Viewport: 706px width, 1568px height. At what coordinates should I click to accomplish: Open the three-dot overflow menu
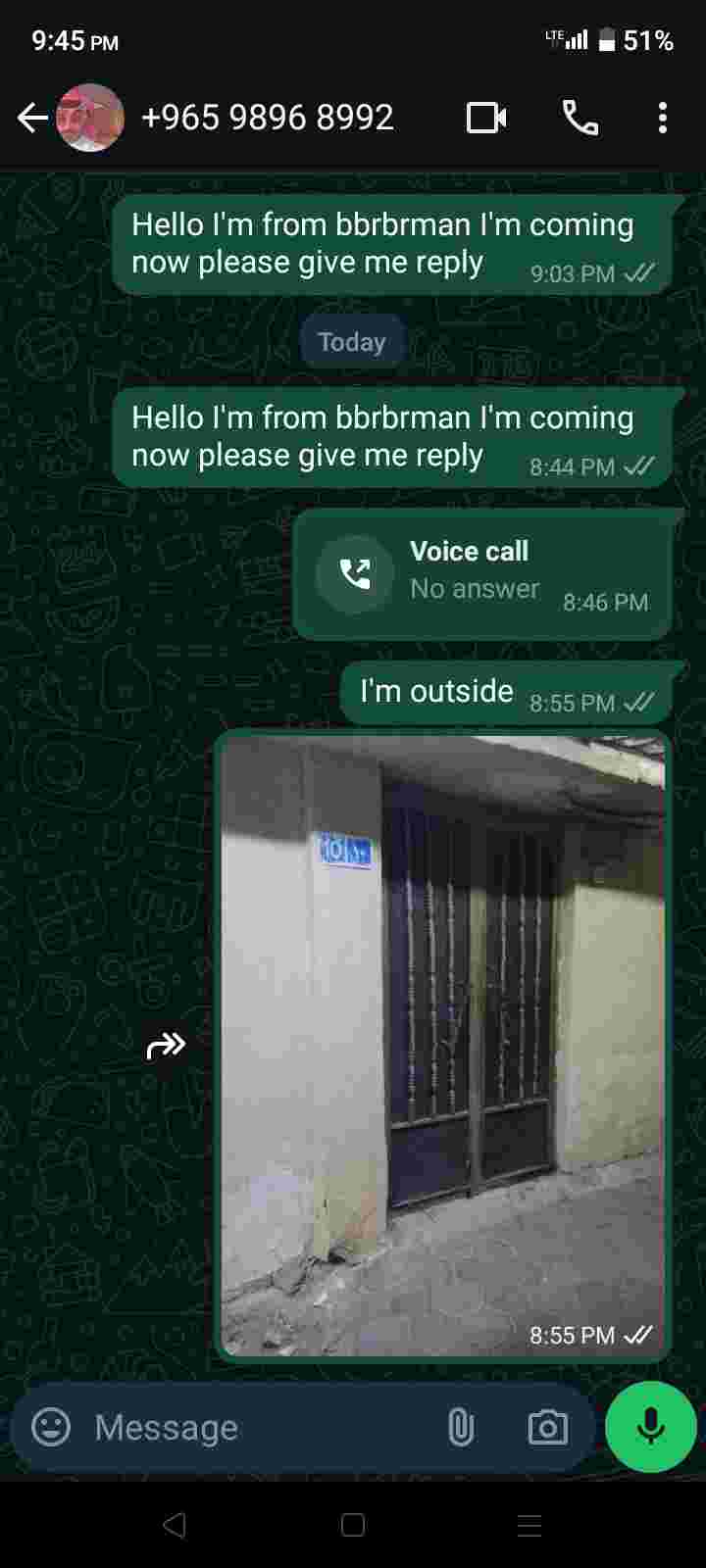pos(663,119)
